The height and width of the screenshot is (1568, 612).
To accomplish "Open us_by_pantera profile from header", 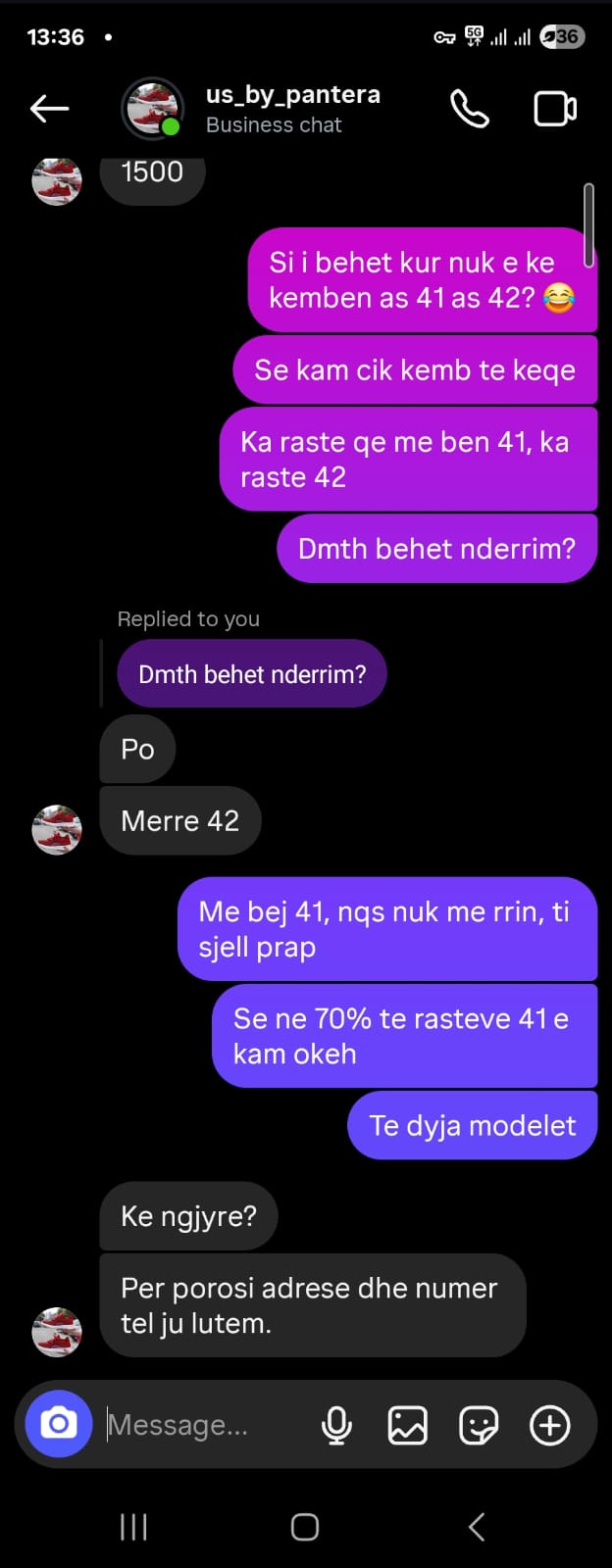I will [x=292, y=108].
